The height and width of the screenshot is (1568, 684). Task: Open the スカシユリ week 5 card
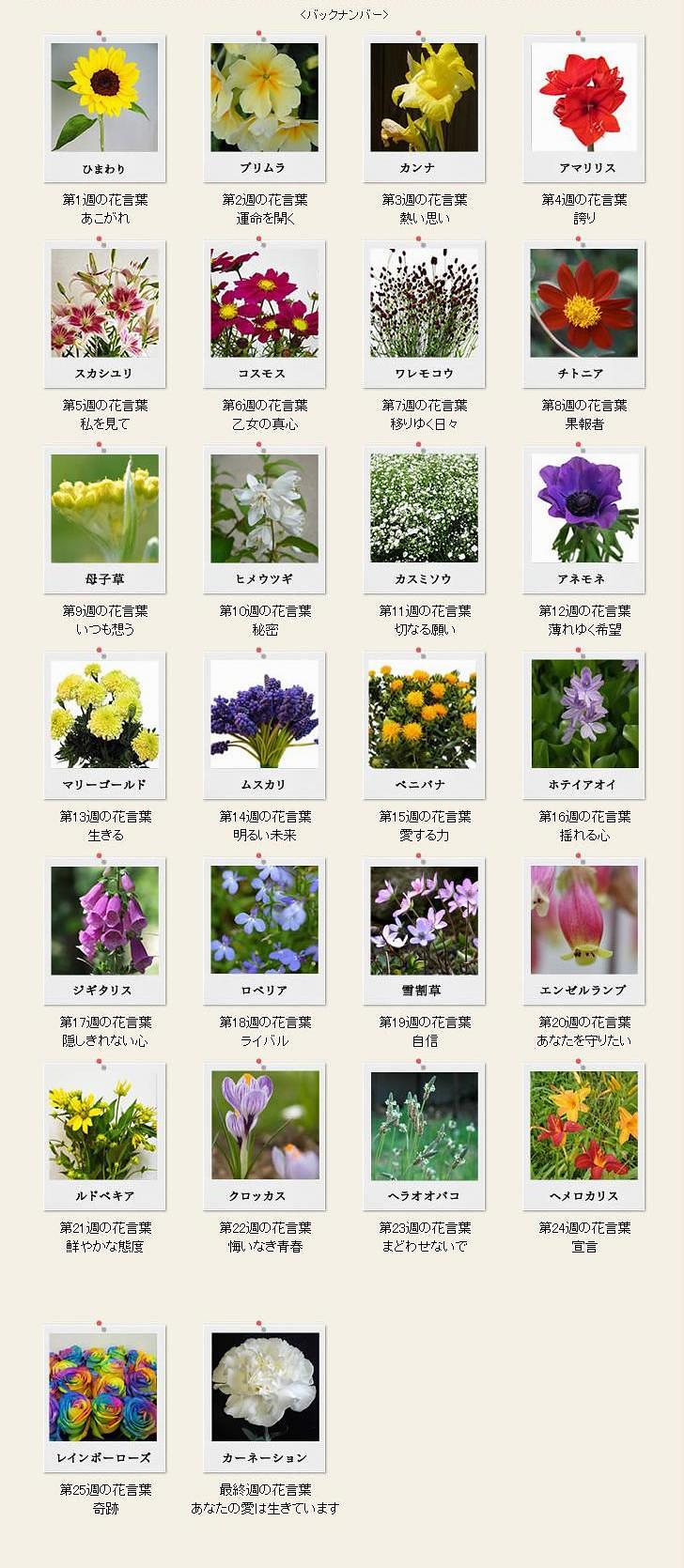click(x=104, y=314)
